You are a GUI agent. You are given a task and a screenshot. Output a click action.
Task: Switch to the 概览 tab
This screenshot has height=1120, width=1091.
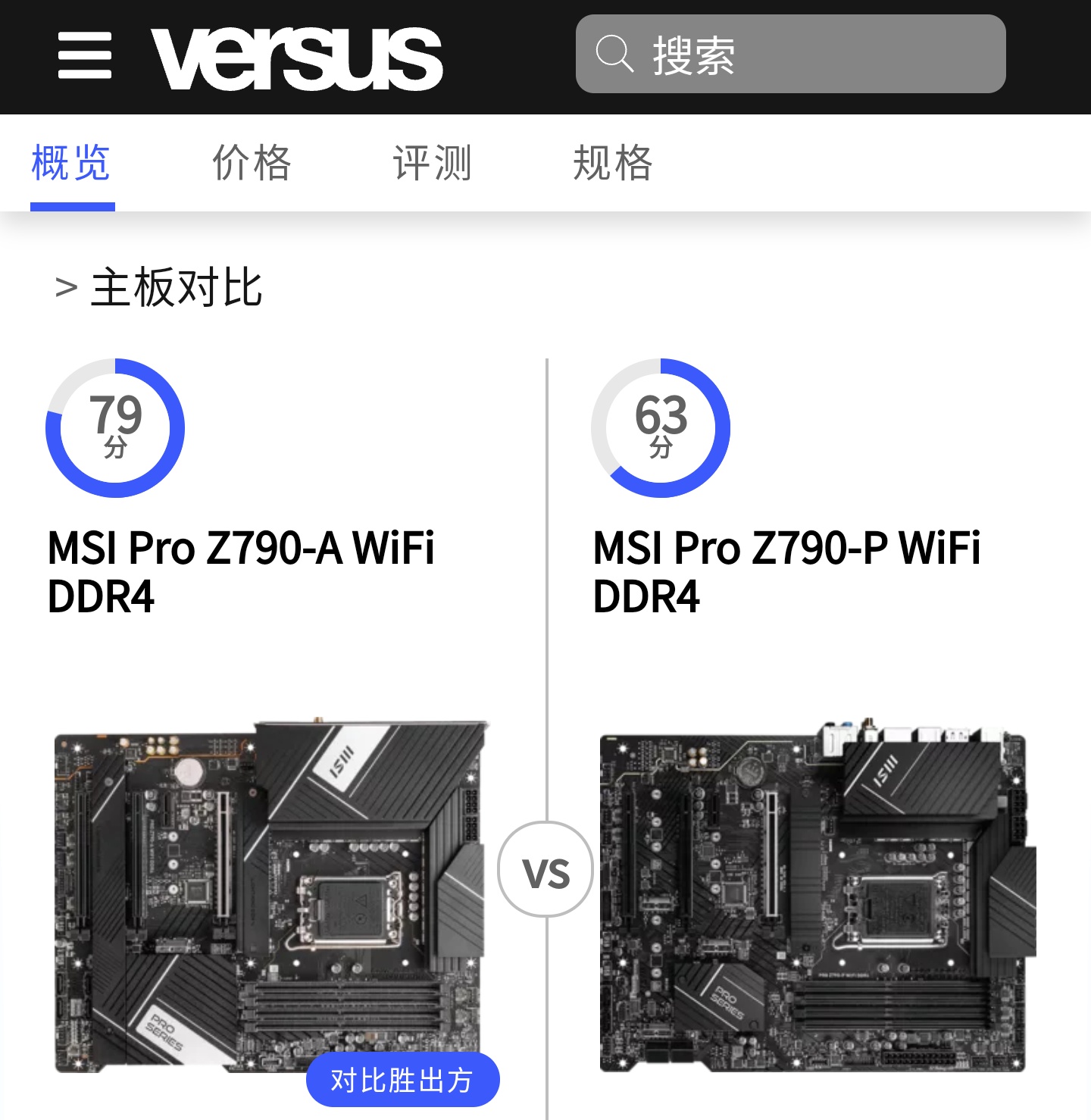[x=72, y=163]
